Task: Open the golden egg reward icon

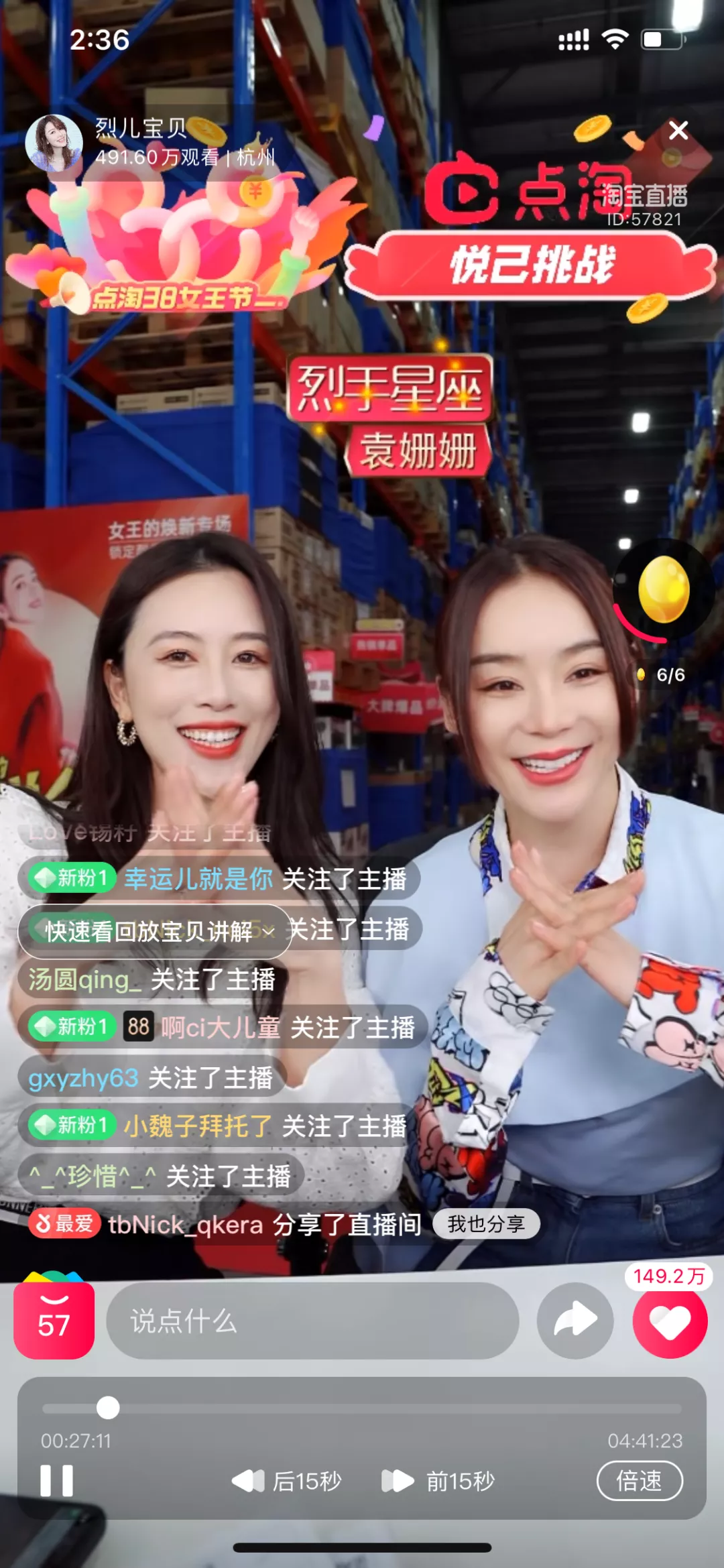Action: [x=664, y=590]
